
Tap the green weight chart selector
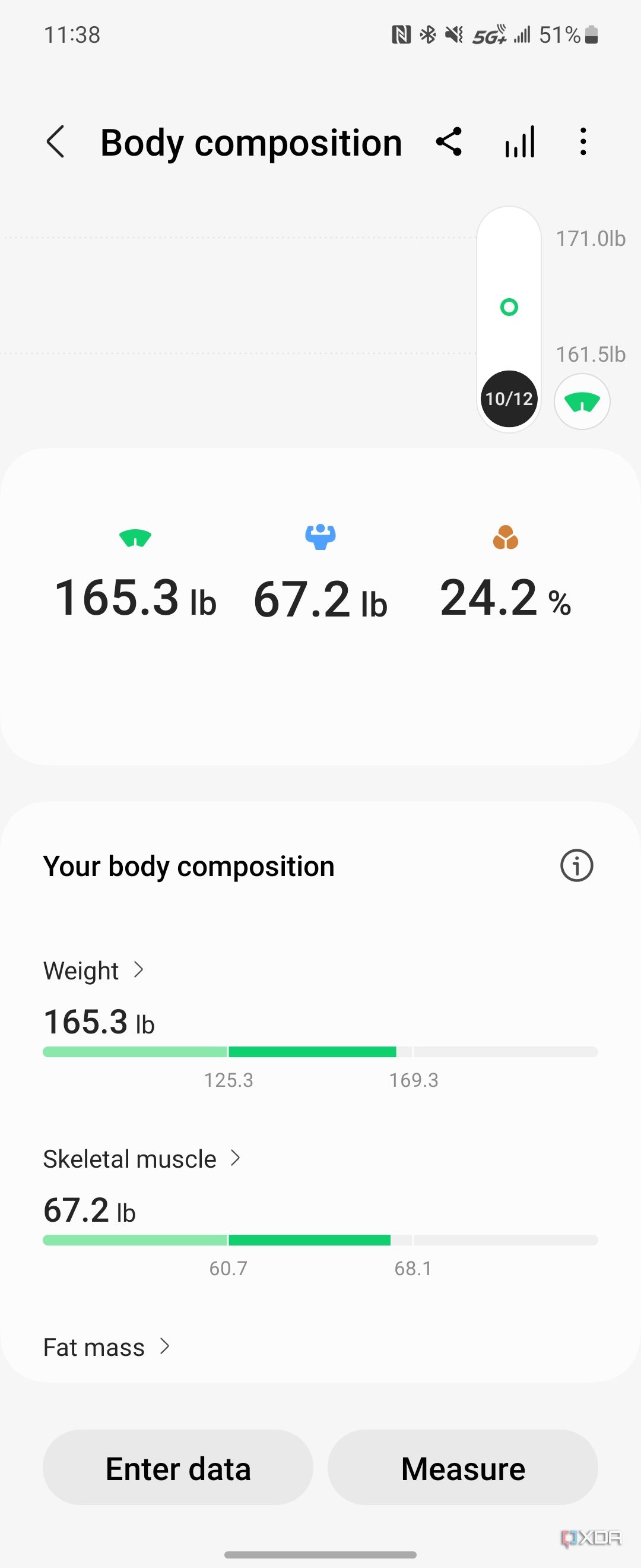[x=582, y=402]
